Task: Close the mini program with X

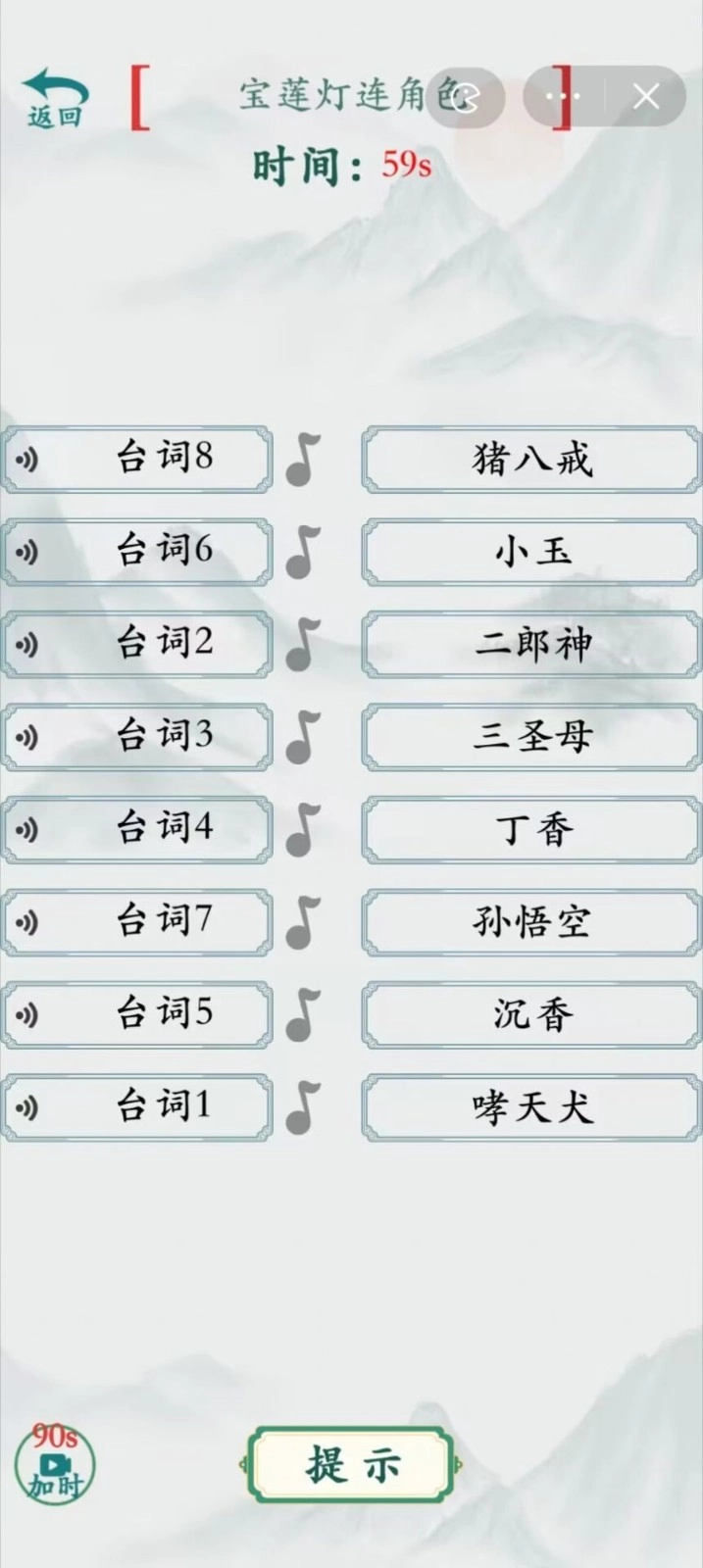Action: coord(646,96)
